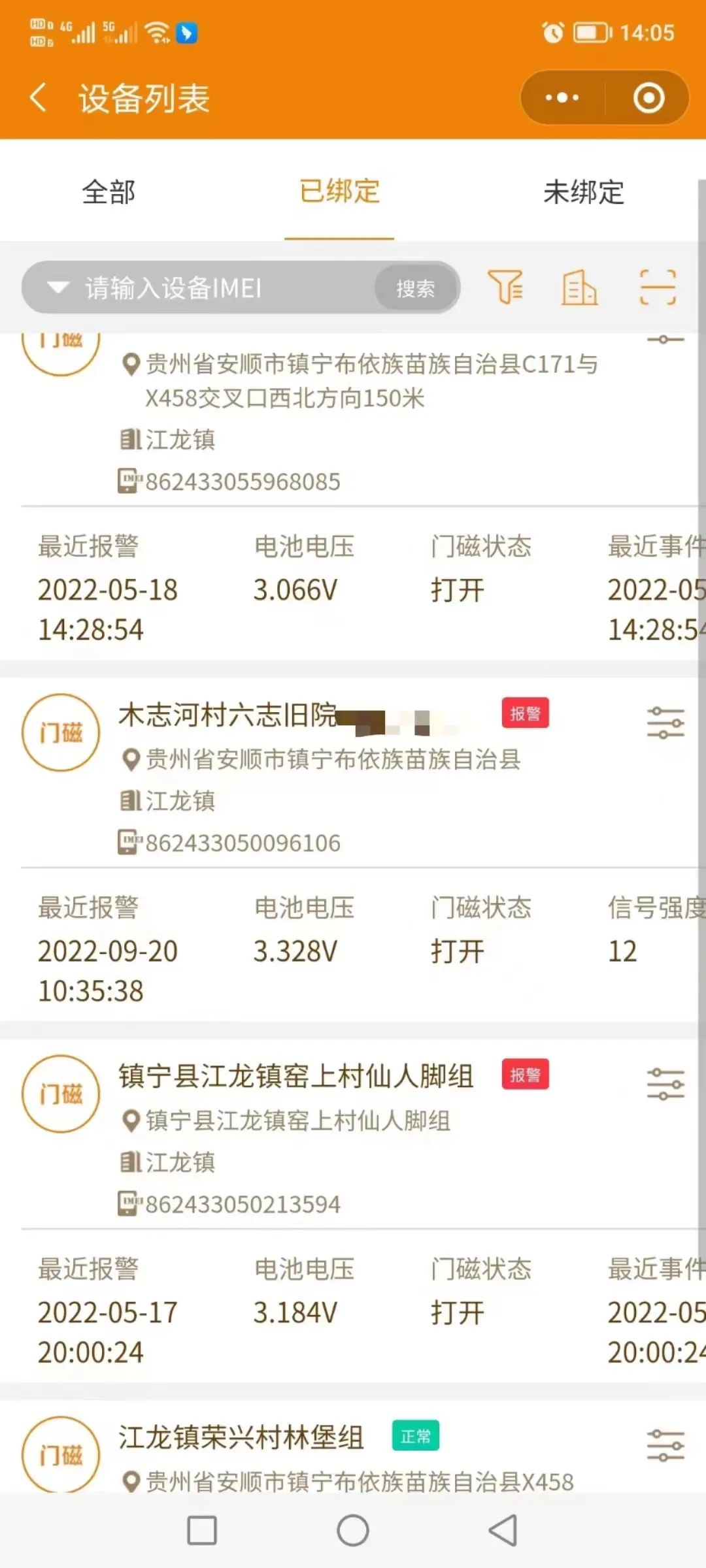Open the device filter funnel icon
The height and width of the screenshot is (1568, 706).
505,287
